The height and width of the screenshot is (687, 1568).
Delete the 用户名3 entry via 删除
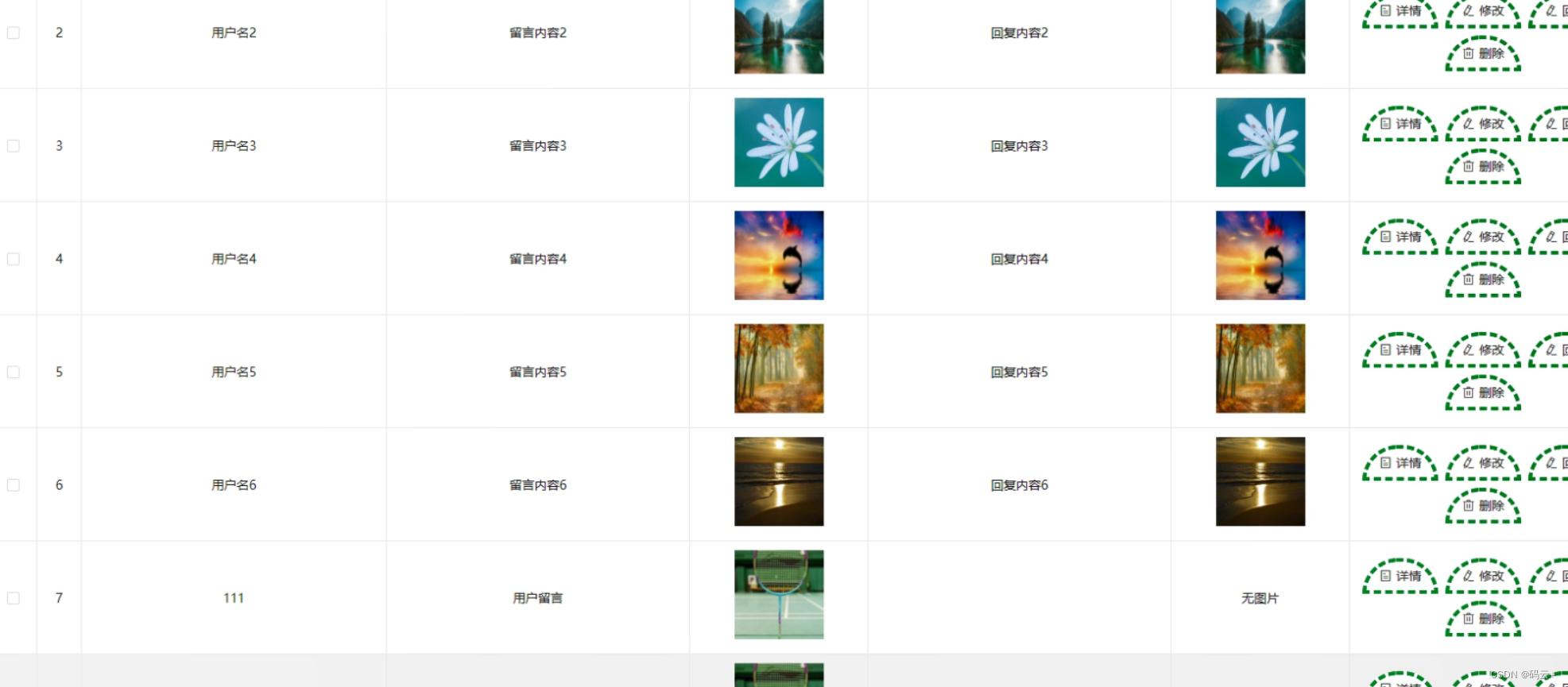pos(1483,167)
